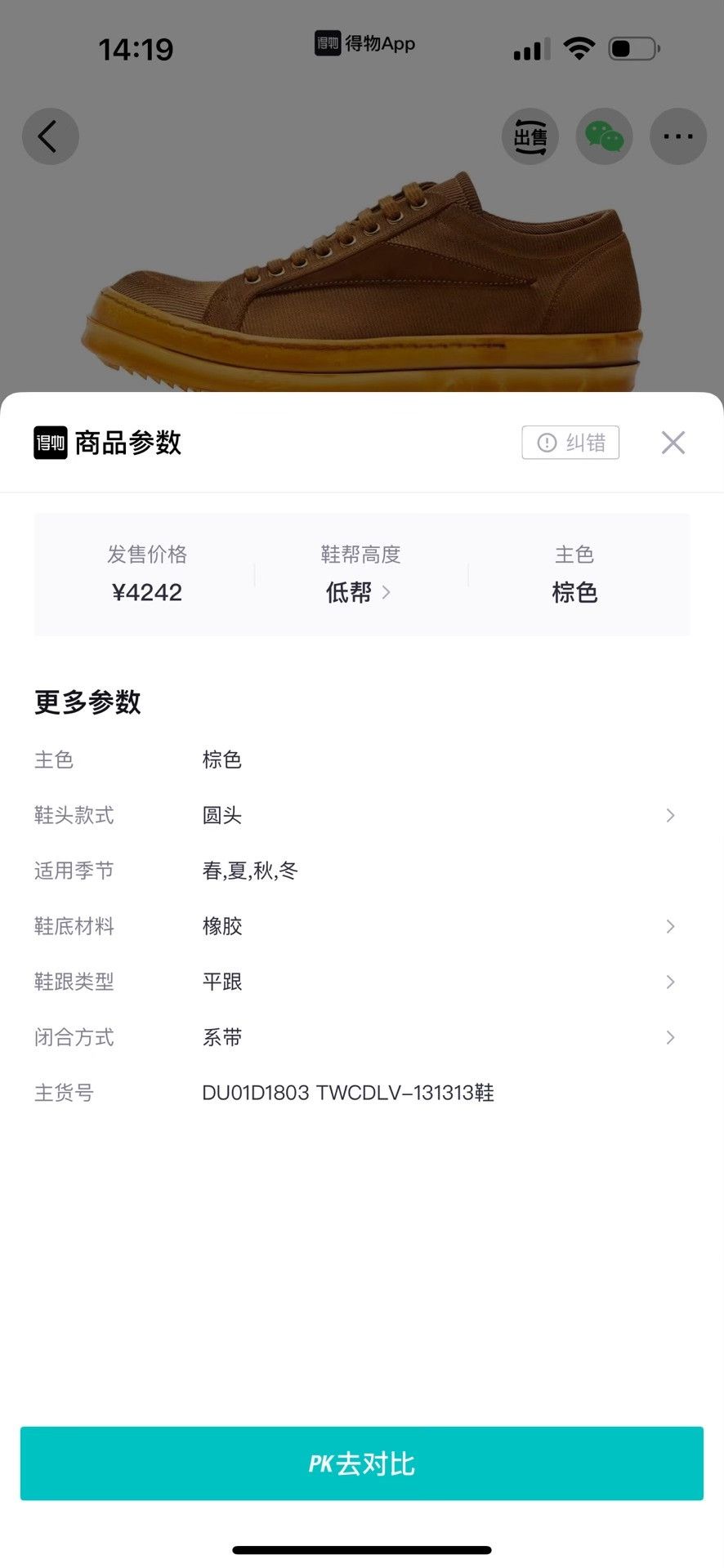Open the 鞋底材料 橡胶 row
The height and width of the screenshot is (1568, 724).
point(361,926)
